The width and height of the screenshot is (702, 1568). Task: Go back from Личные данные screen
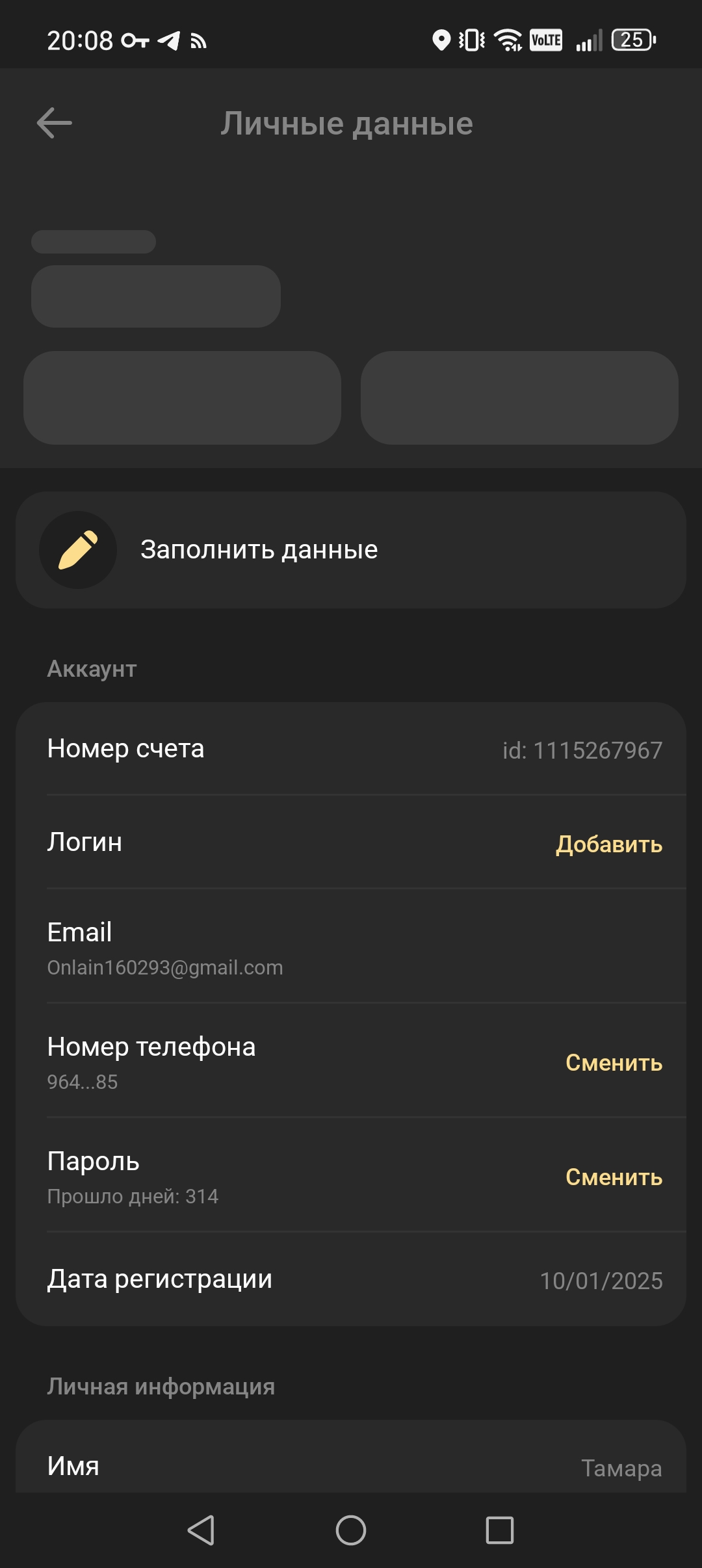55,124
